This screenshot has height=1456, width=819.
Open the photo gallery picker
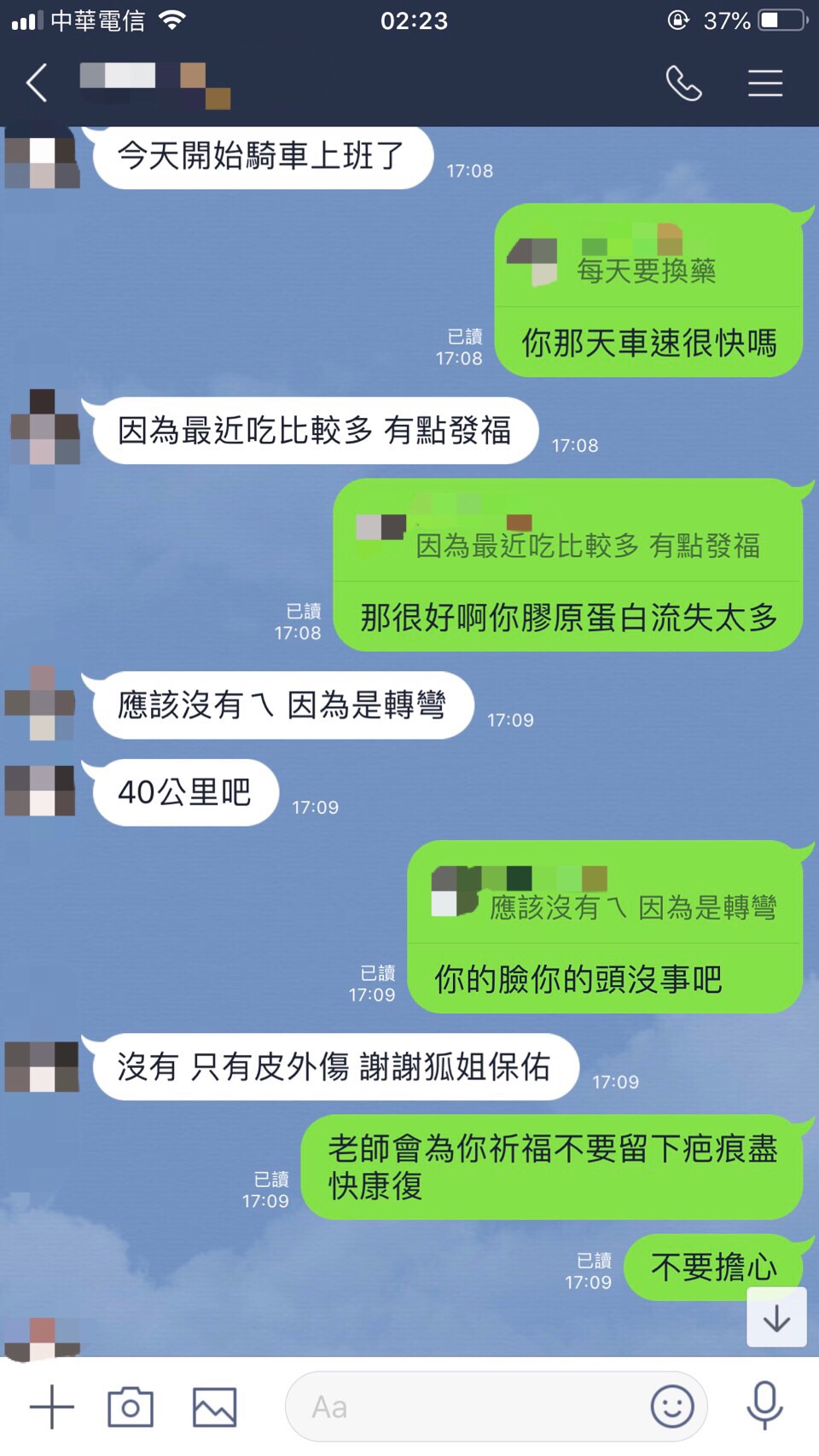coord(214,1407)
